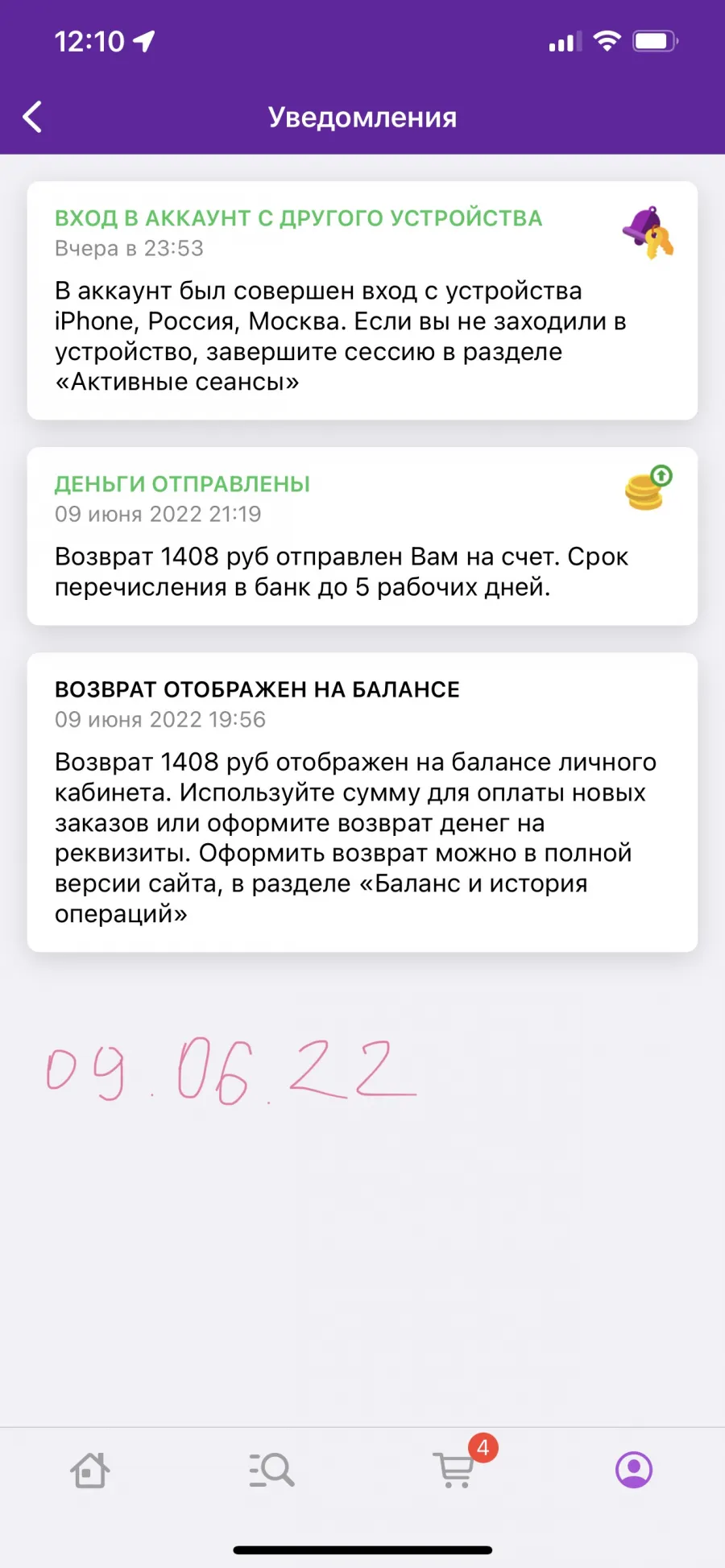Open the shopping cart tab
The height and width of the screenshot is (1568, 725).
point(454,1469)
